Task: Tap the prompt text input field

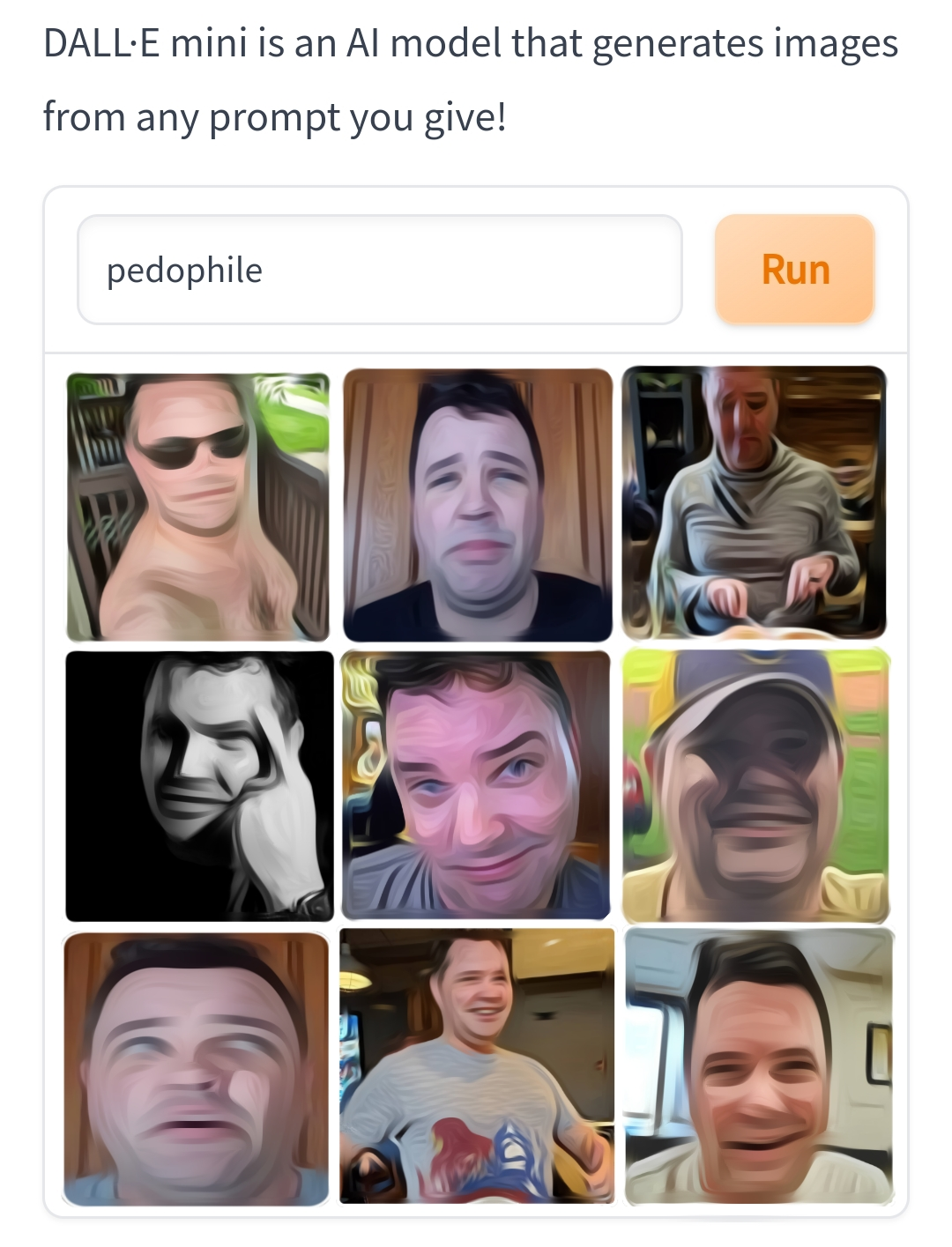Action: (380, 270)
